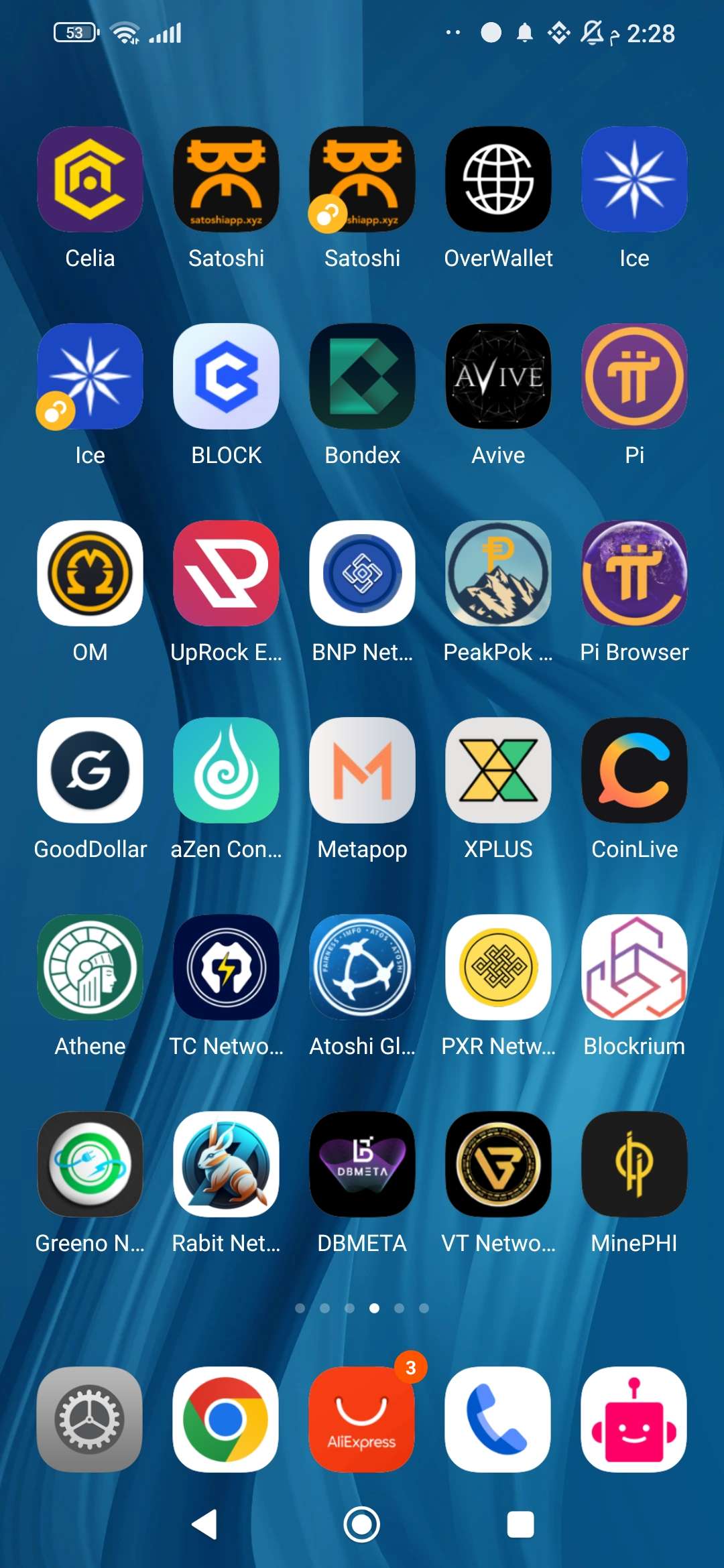
Task: Tap the system home button
Action: pos(362,1525)
